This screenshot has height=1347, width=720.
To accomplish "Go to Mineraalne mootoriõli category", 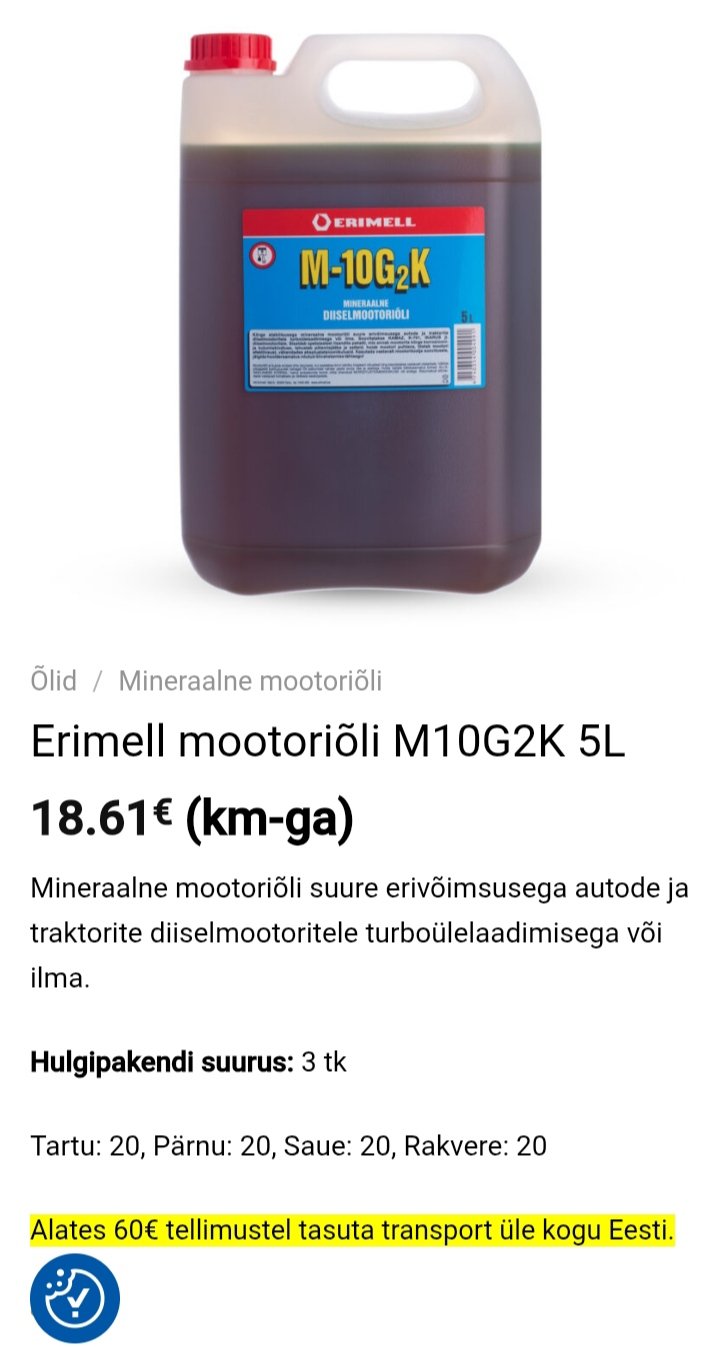I will click(x=250, y=681).
